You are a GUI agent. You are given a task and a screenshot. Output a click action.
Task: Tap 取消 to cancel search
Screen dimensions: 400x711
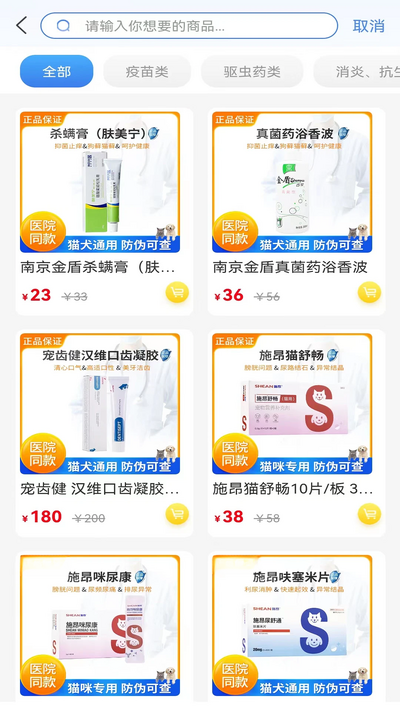coord(368,26)
